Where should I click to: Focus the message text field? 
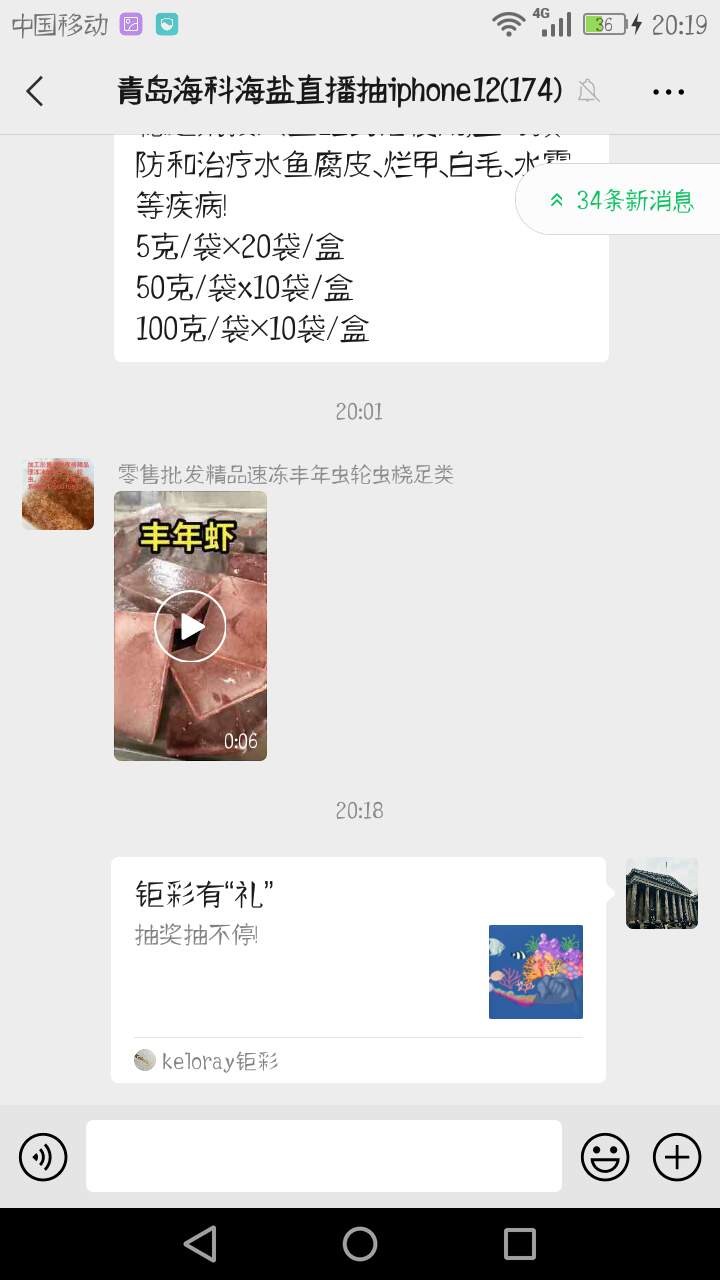click(x=323, y=1156)
